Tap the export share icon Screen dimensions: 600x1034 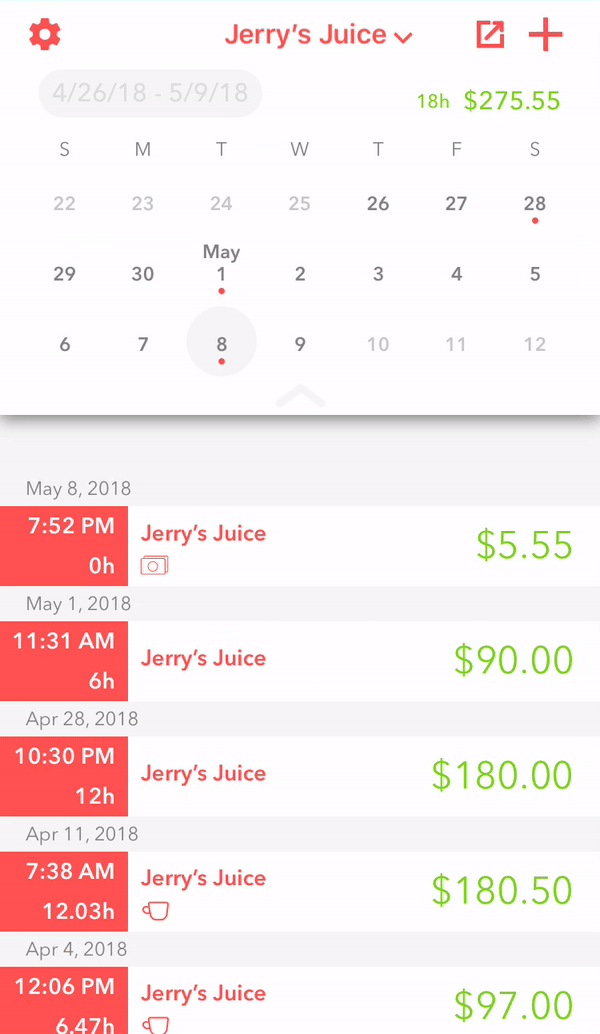point(491,34)
